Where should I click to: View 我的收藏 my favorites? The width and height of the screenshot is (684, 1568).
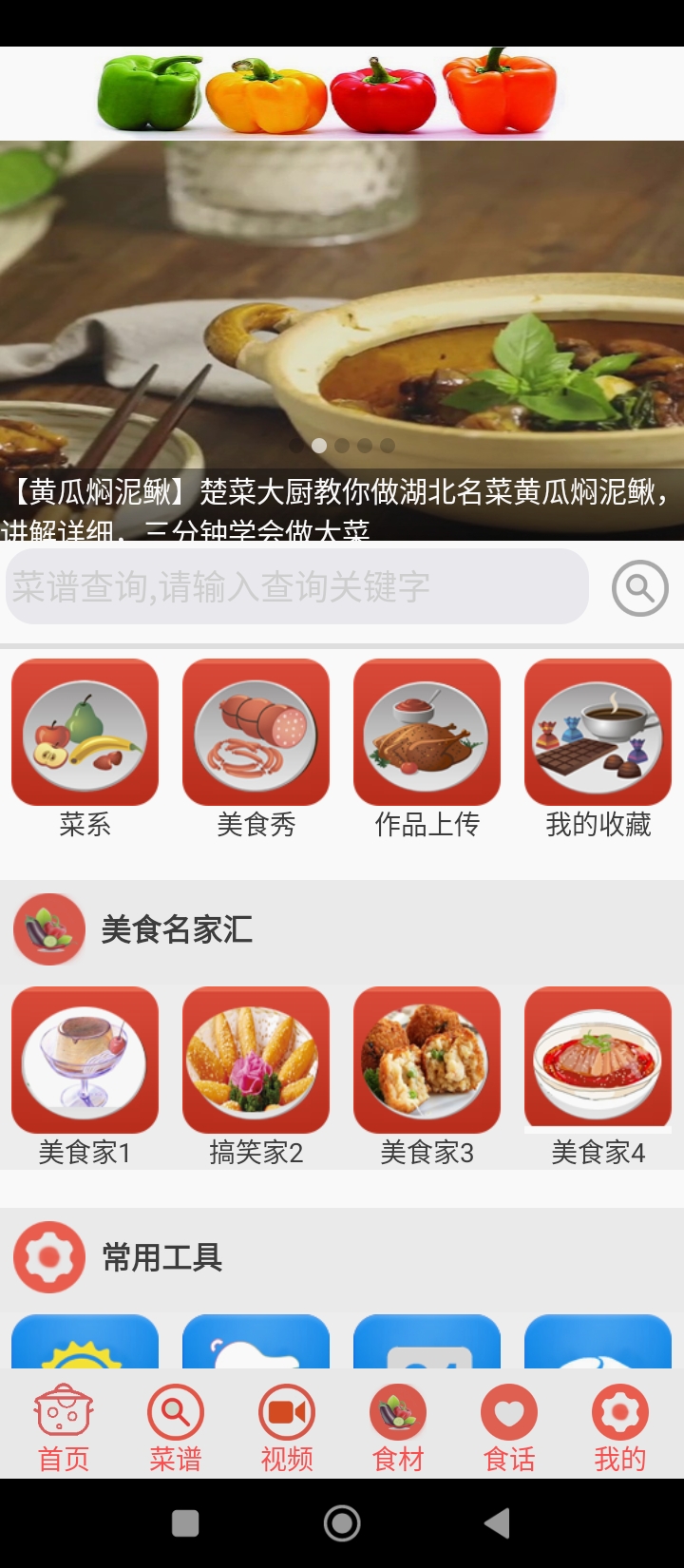tap(598, 748)
